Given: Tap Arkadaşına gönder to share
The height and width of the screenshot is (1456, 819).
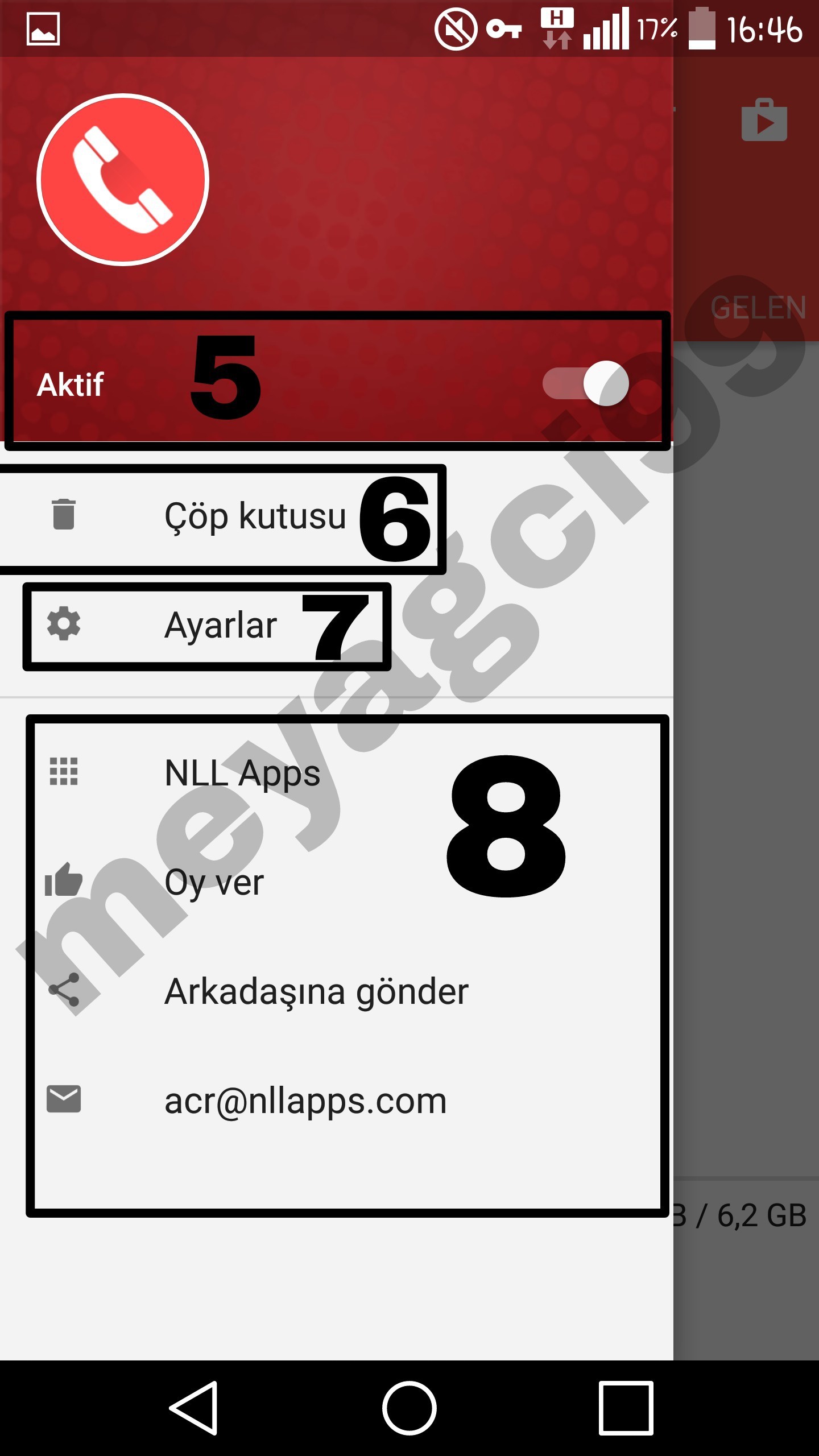Looking at the screenshot, I should tap(316, 991).
